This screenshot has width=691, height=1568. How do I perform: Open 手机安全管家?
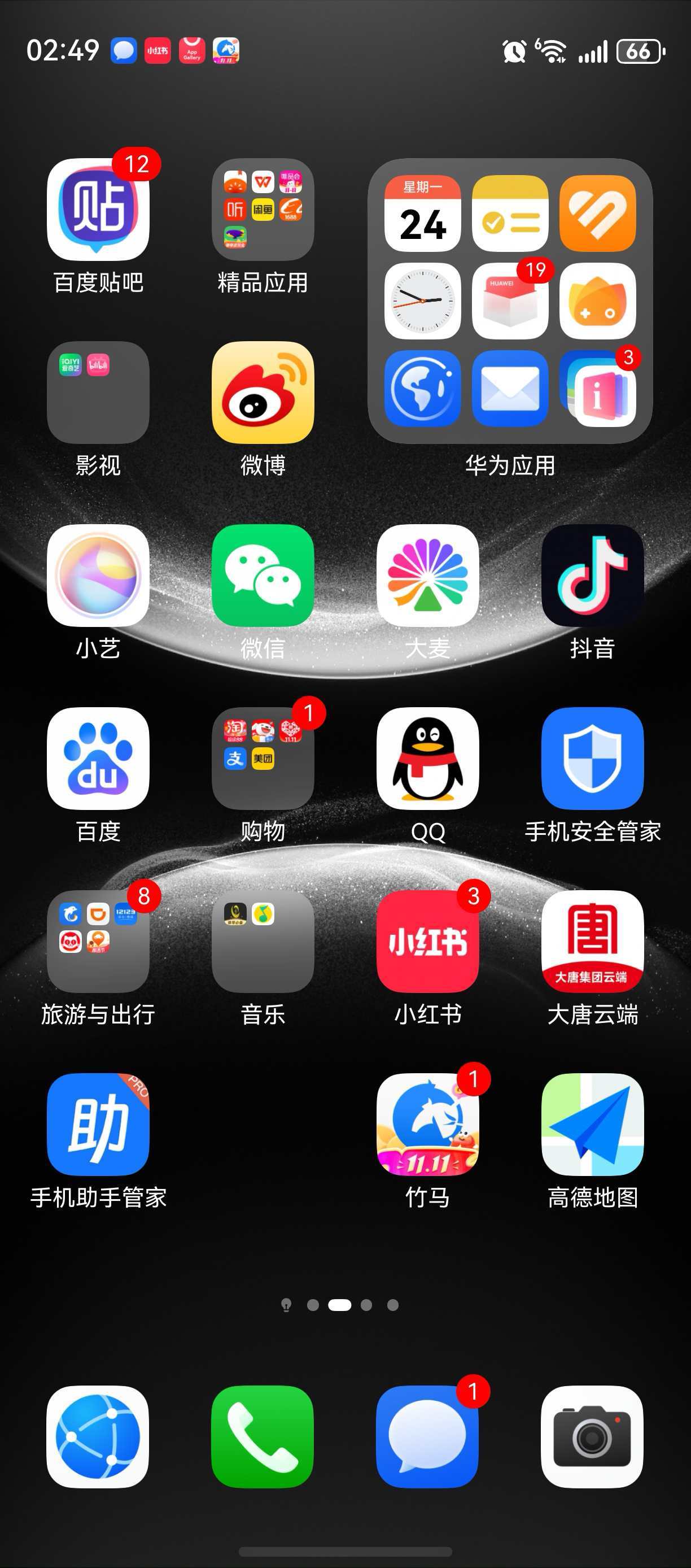pyautogui.click(x=592, y=759)
